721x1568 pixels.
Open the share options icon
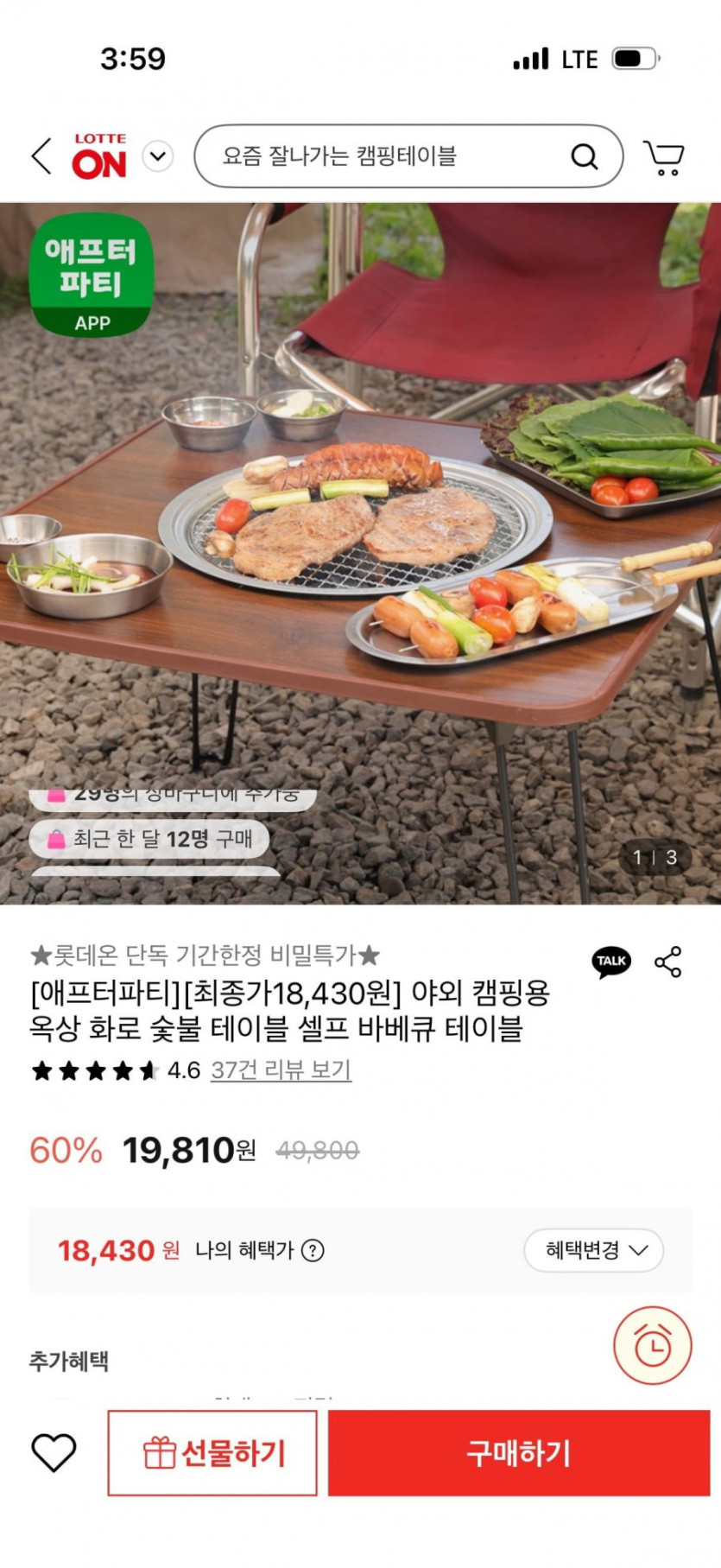[x=667, y=962]
